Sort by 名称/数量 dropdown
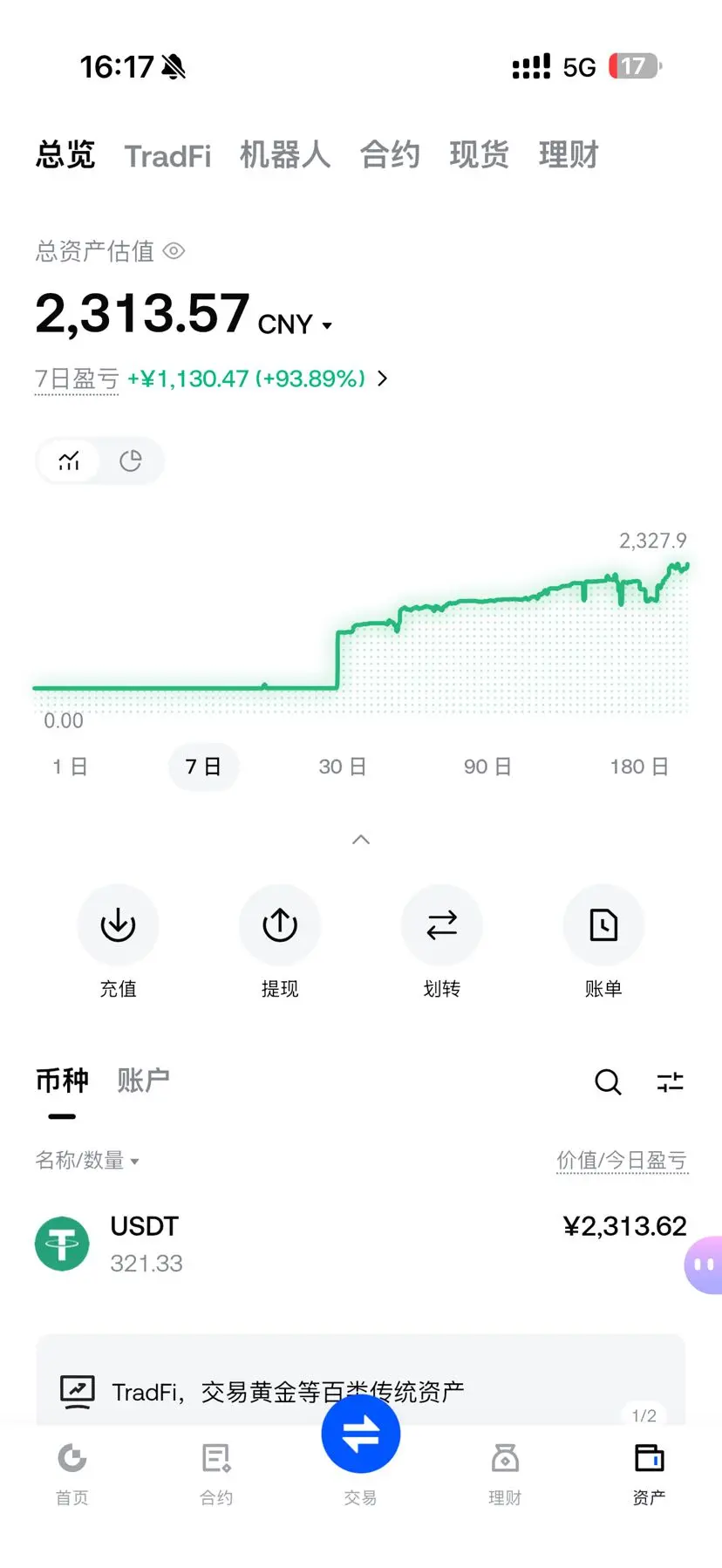The image size is (722, 1568). point(87,1160)
